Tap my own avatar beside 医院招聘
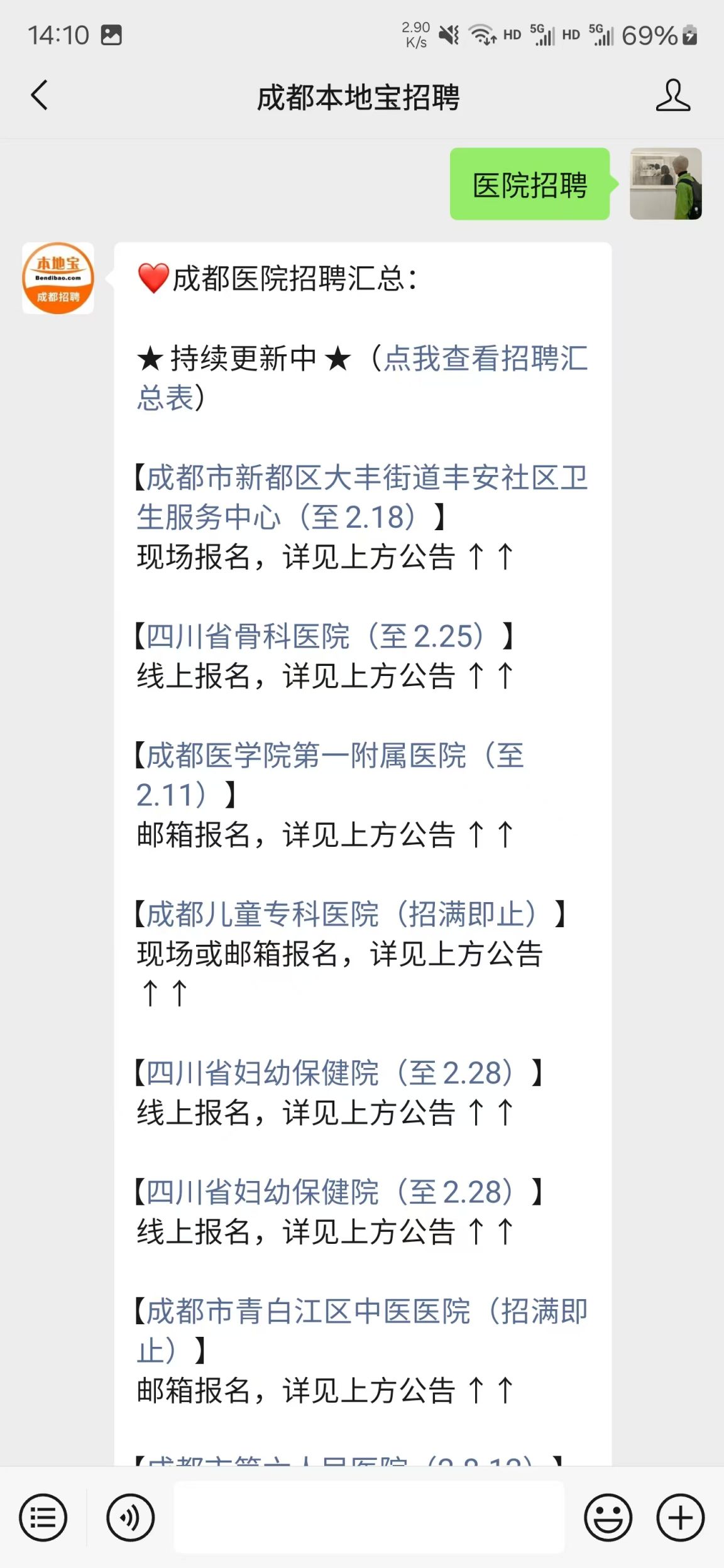 pyautogui.click(x=666, y=183)
